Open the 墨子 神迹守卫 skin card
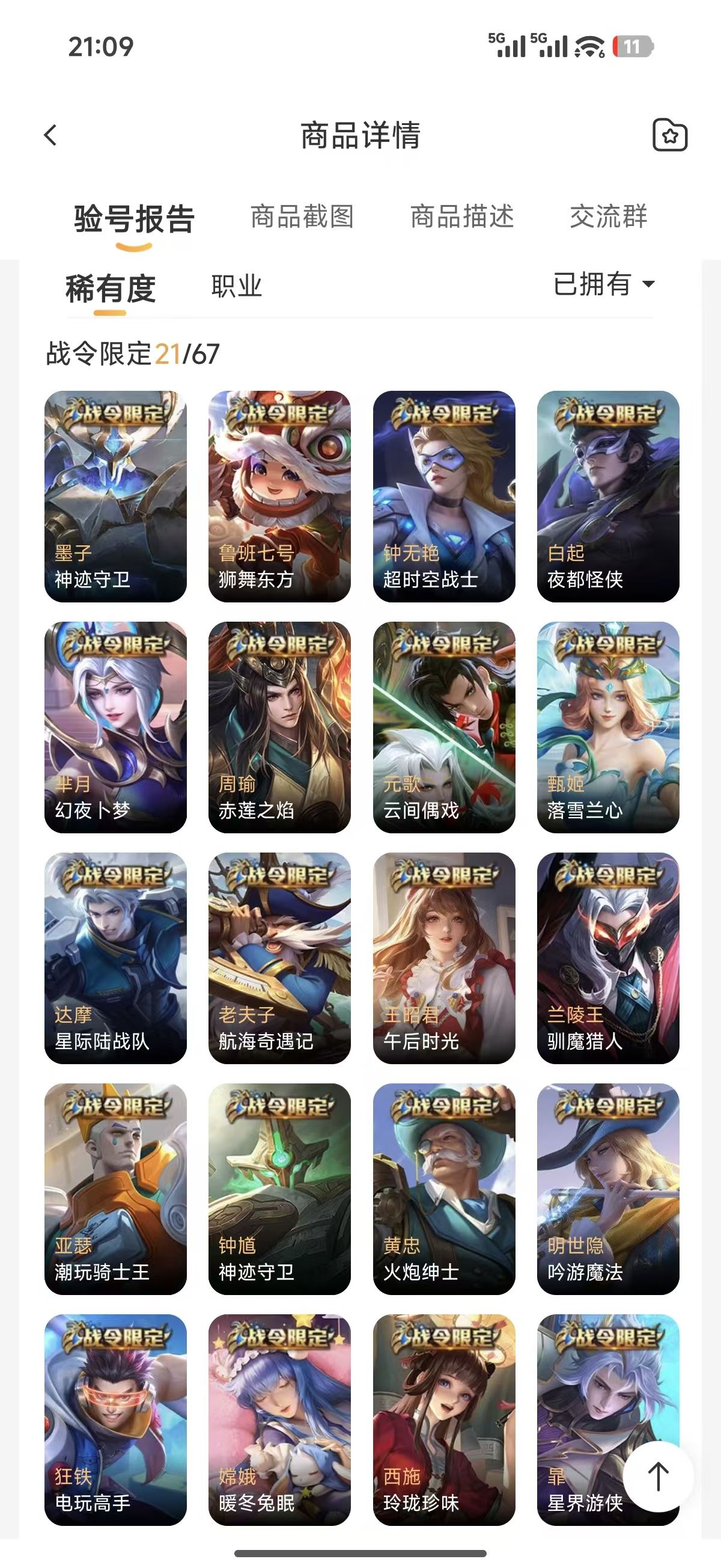This screenshot has height=1568, width=721. 115,496
